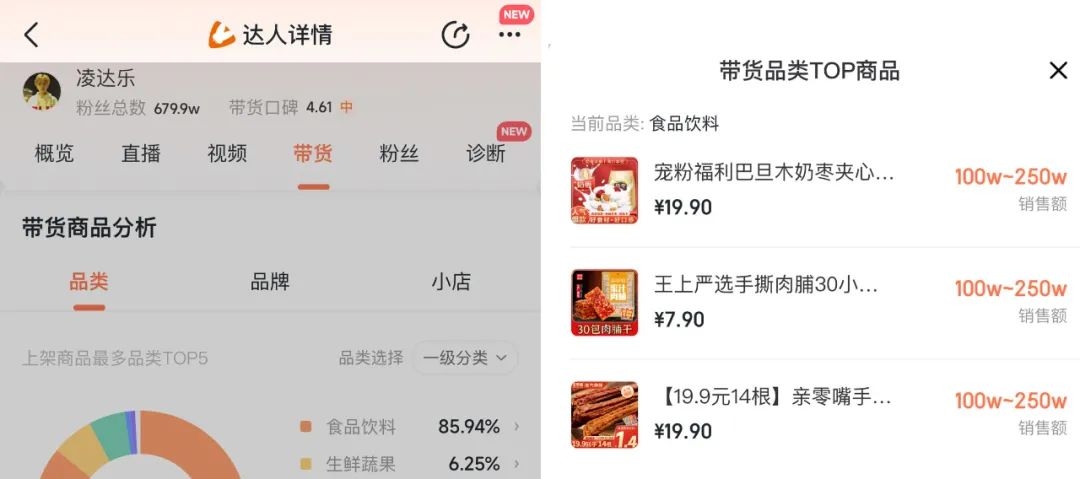The width and height of the screenshot is (1080, 479).
Task: Open the three-dot overflow menu
Action: [510, 35]
